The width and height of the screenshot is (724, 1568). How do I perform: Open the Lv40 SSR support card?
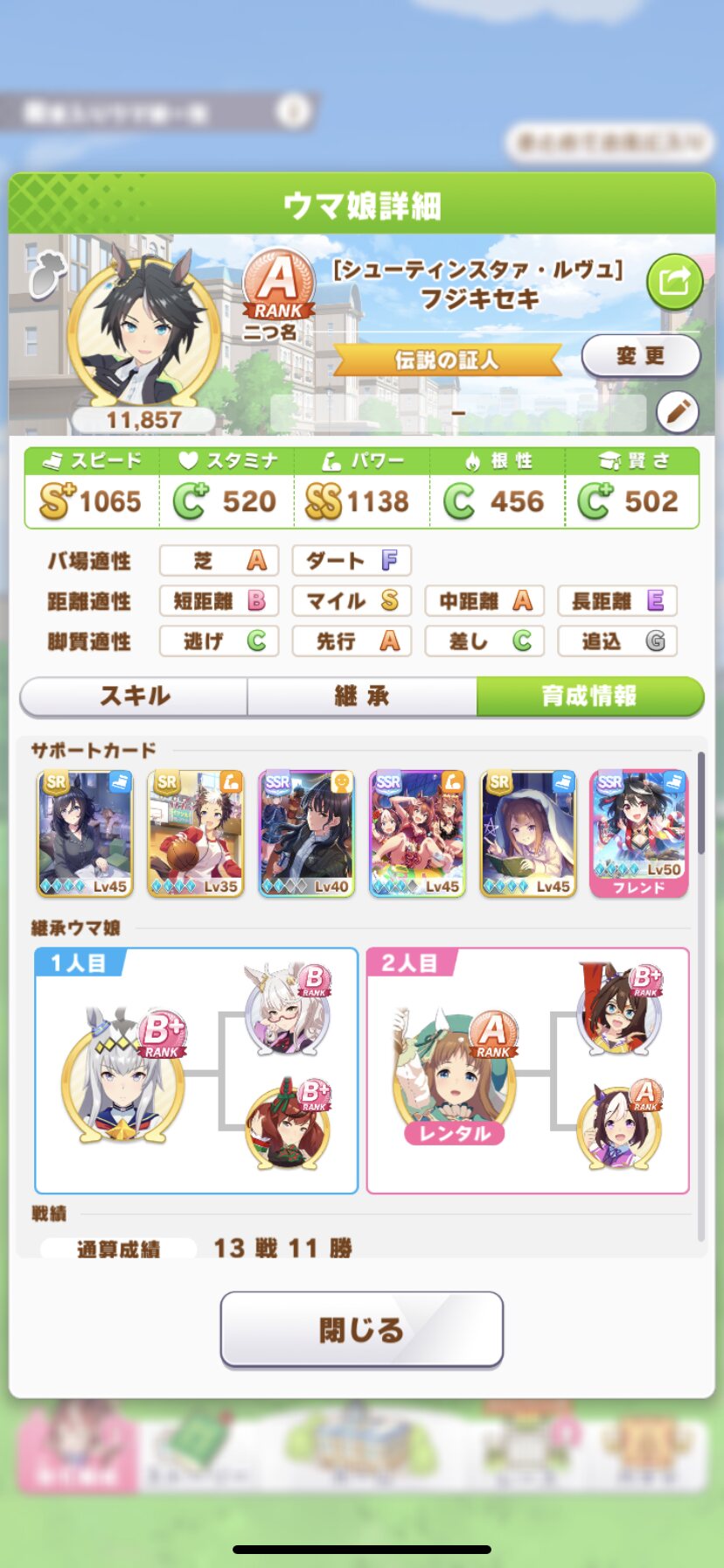(x=307, y=833)
